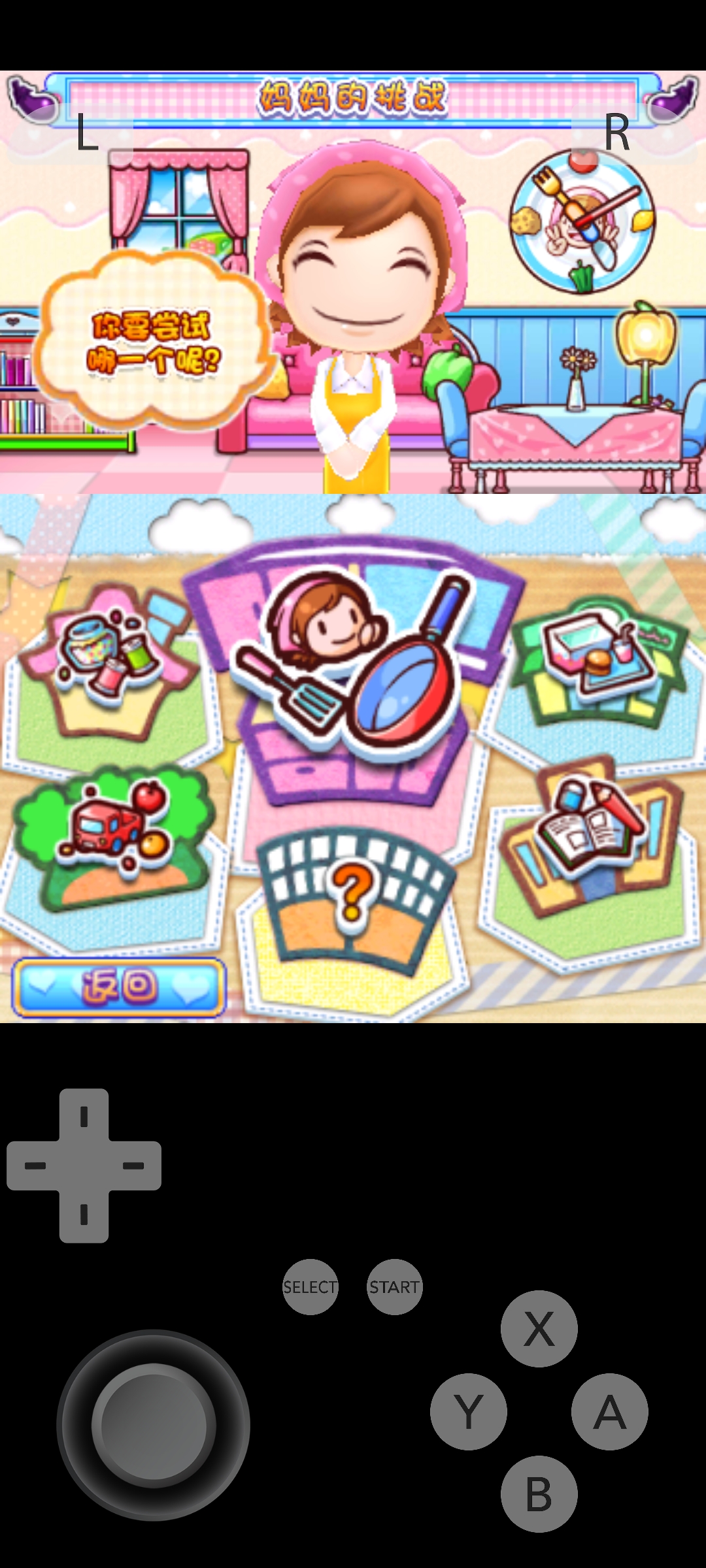The image size is (706, 1568).
Task: Tap up on the D-pad
Action: pos(84,1117)
